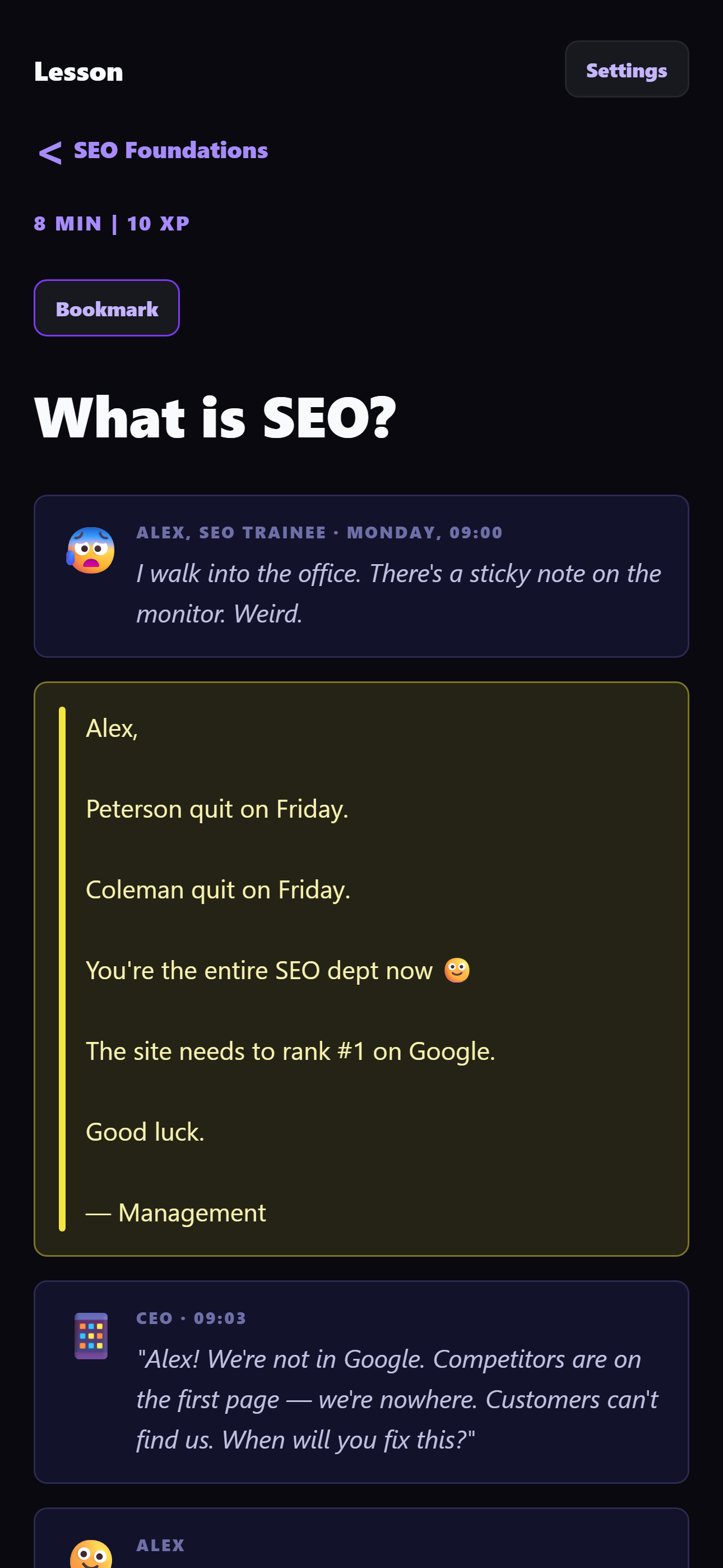Open the Settings button
Screen dimensions: 723x1568
point(626,70)
